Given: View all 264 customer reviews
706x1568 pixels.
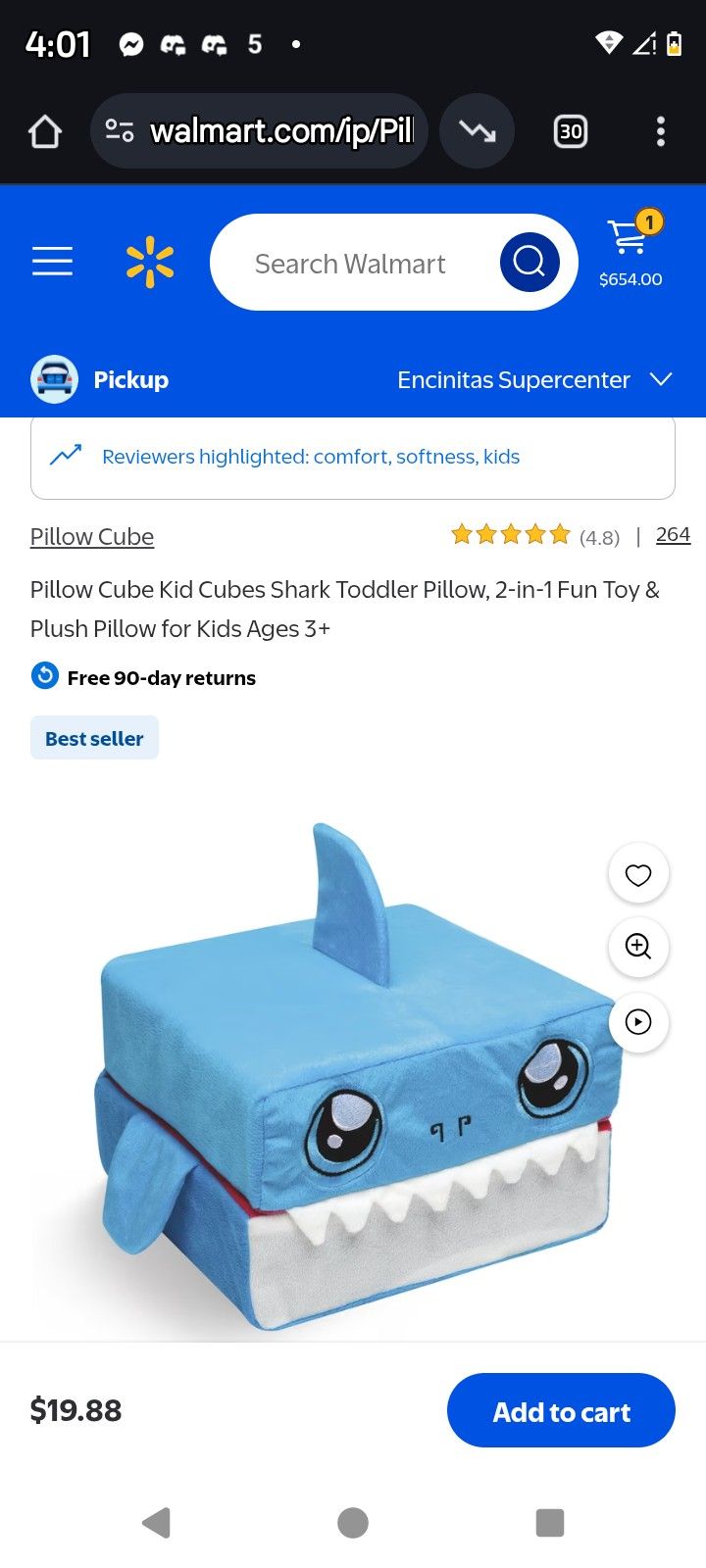Looking at the screenshot, I should point(673,535).
